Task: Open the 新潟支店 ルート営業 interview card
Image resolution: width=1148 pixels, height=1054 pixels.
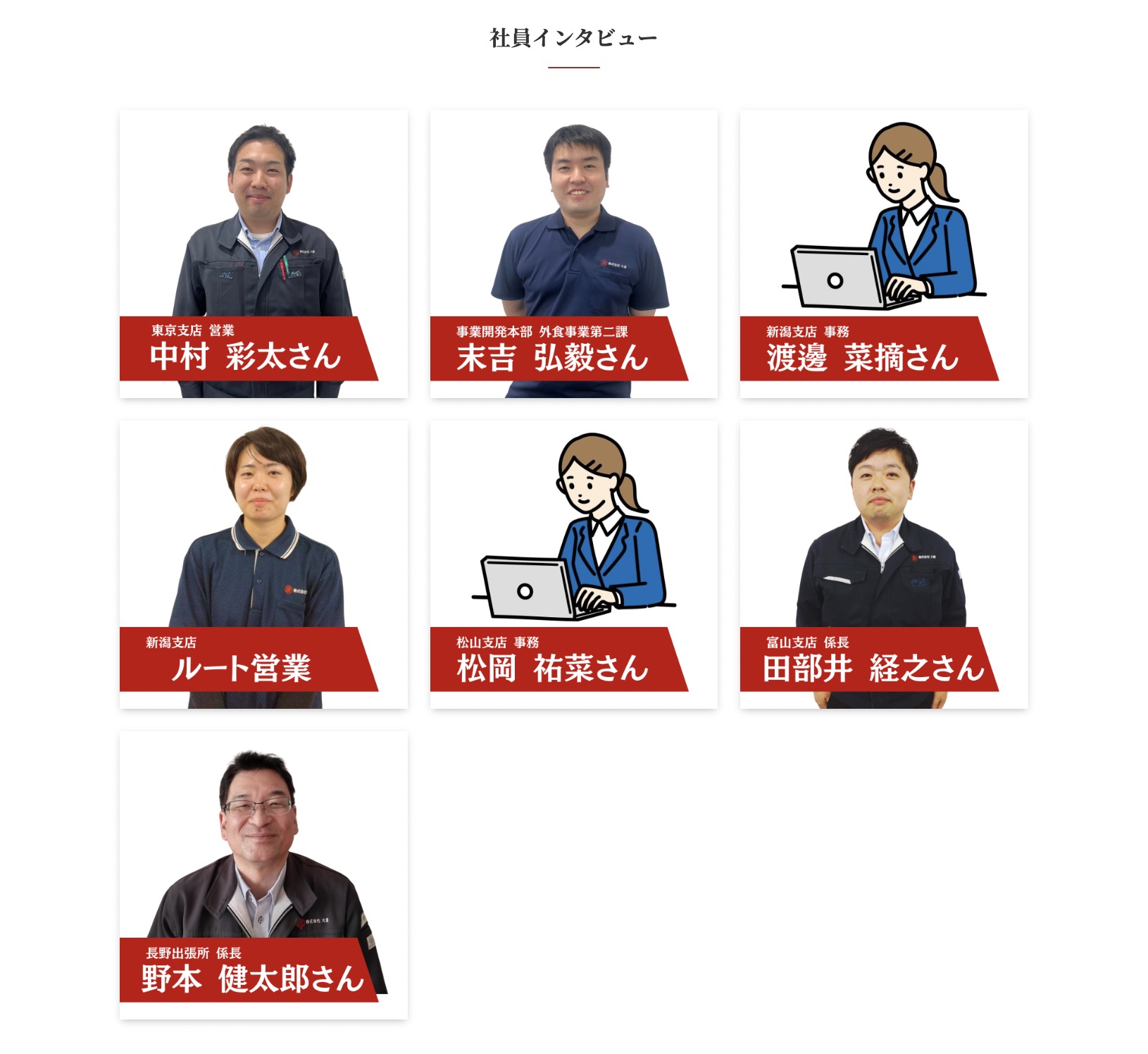Action: pos(263,564)
